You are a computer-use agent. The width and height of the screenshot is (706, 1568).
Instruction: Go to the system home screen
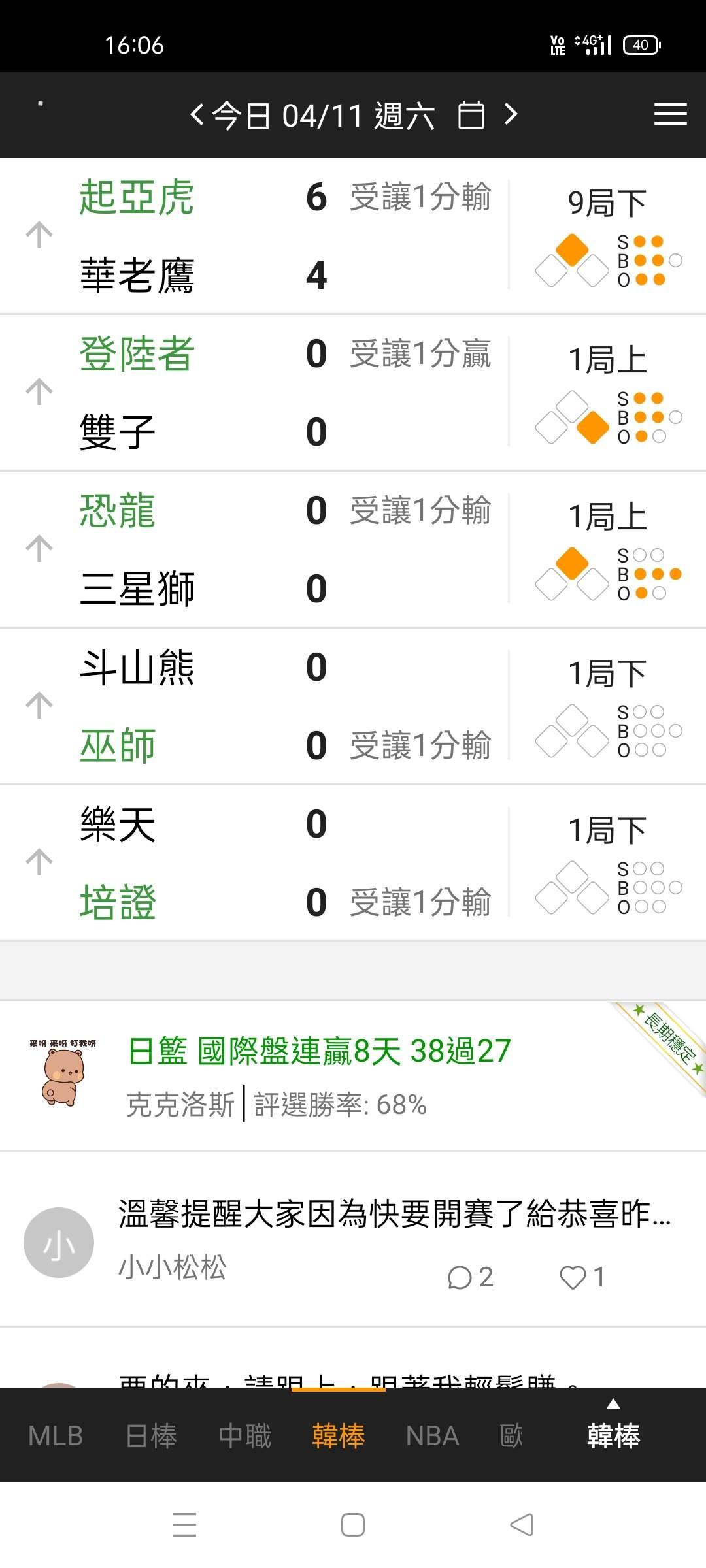pos(353,1525)
